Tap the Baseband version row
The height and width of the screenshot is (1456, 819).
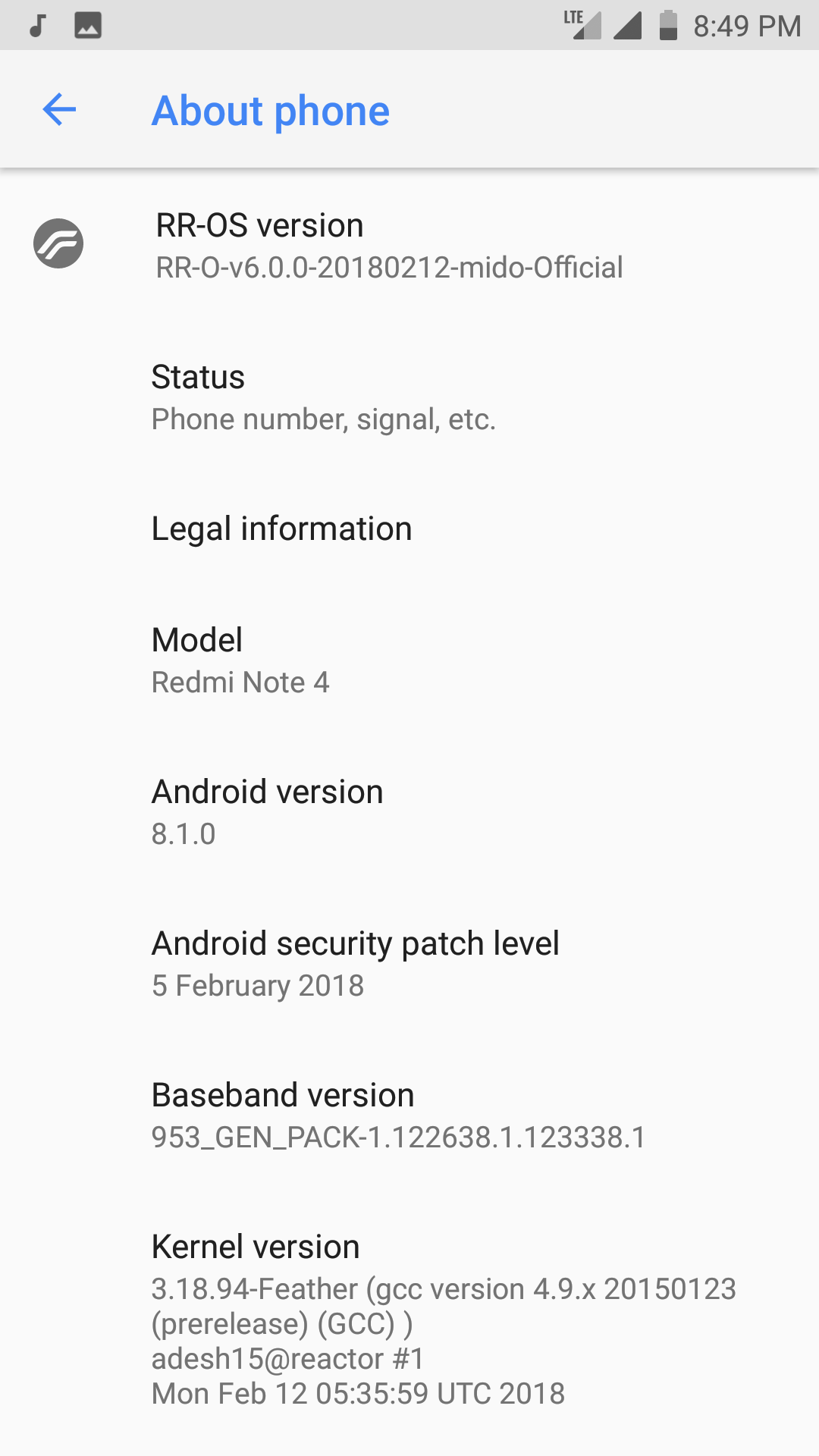409,1115
